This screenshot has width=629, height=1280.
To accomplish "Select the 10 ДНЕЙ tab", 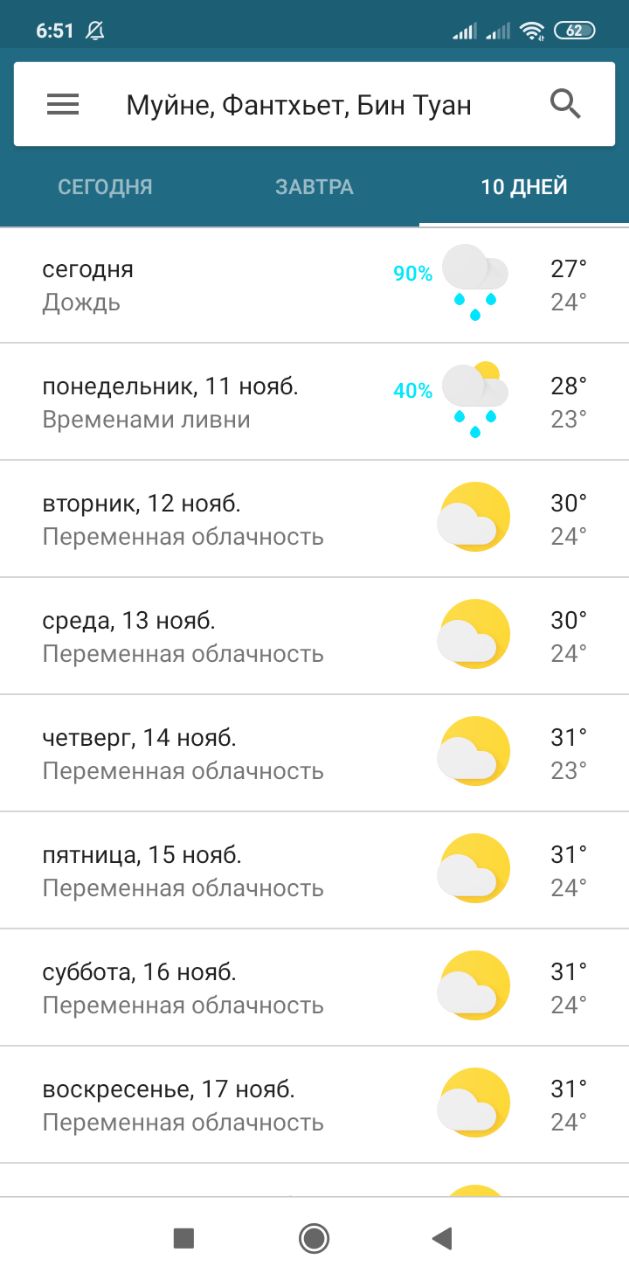I will click(x=524, y=187).
